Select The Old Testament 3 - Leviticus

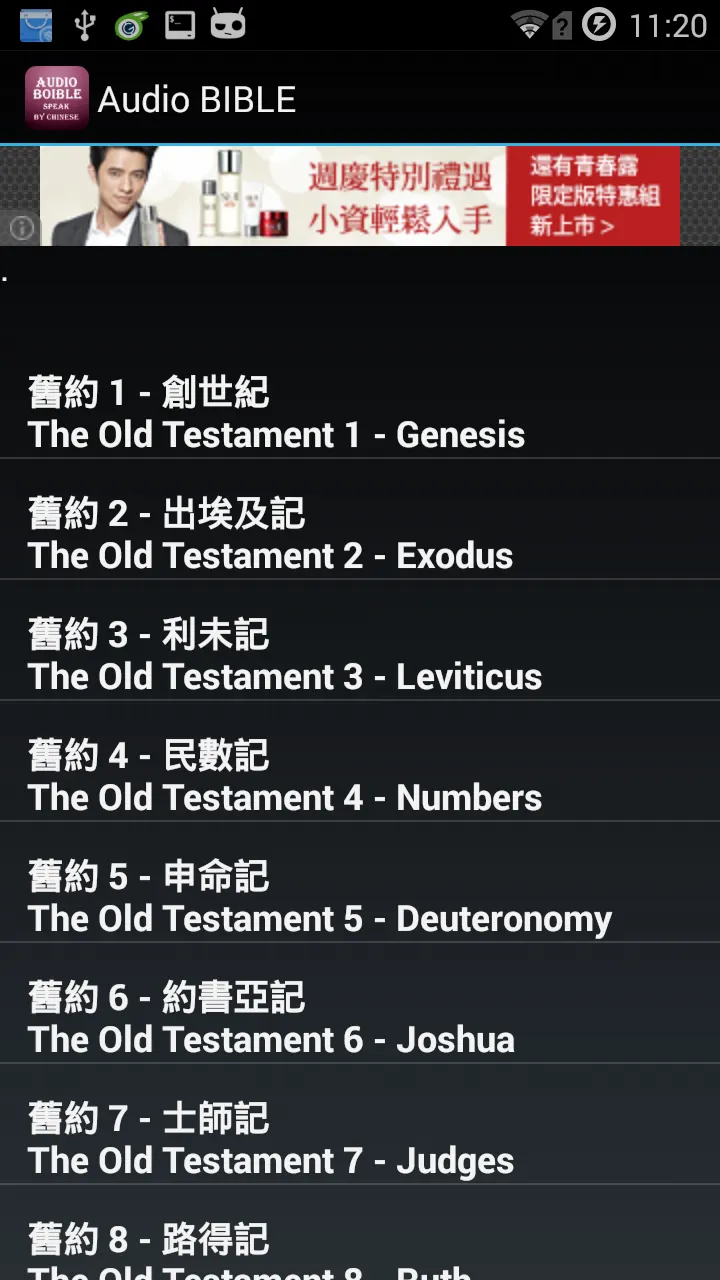pos(360,640)
